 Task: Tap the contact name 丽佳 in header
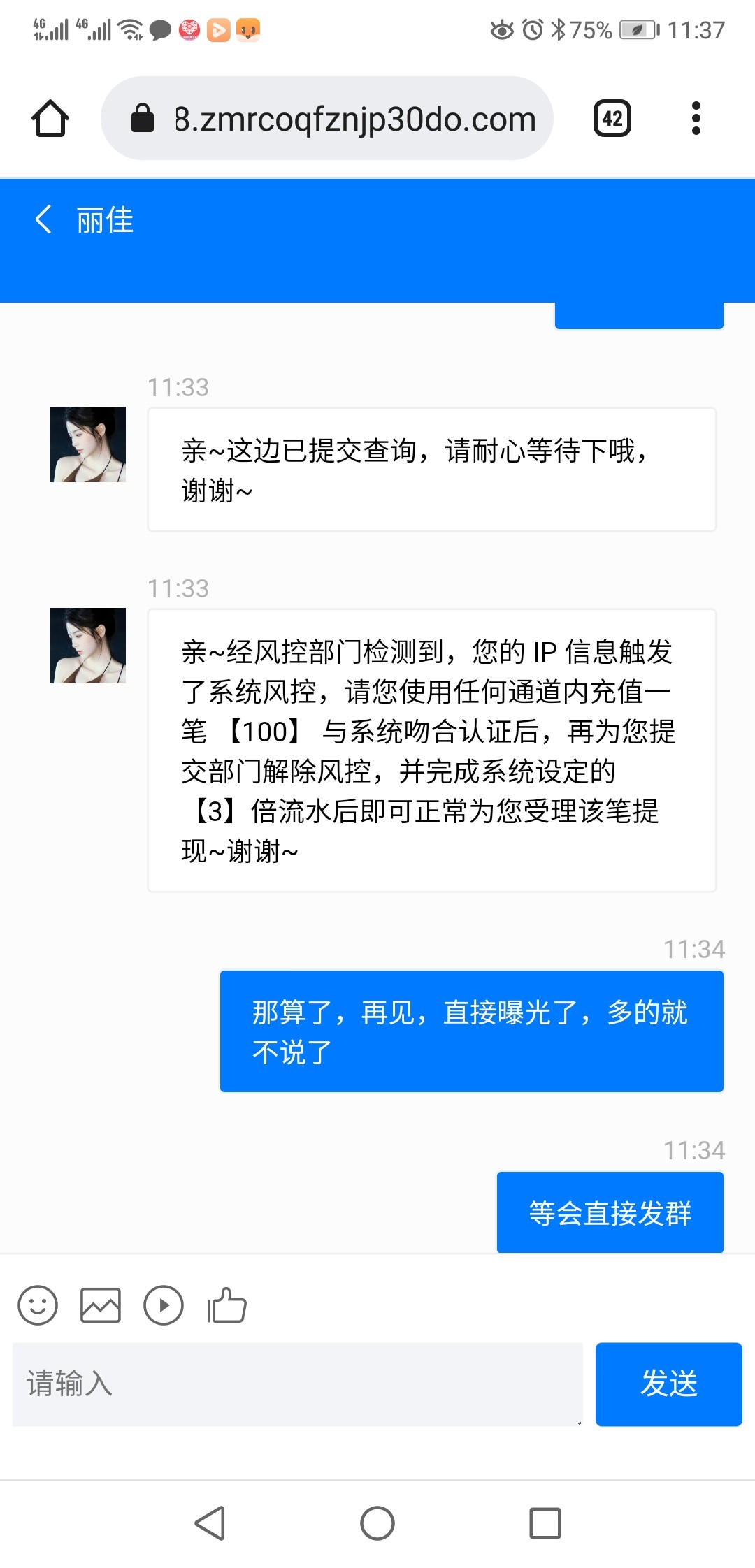(103, 220)
